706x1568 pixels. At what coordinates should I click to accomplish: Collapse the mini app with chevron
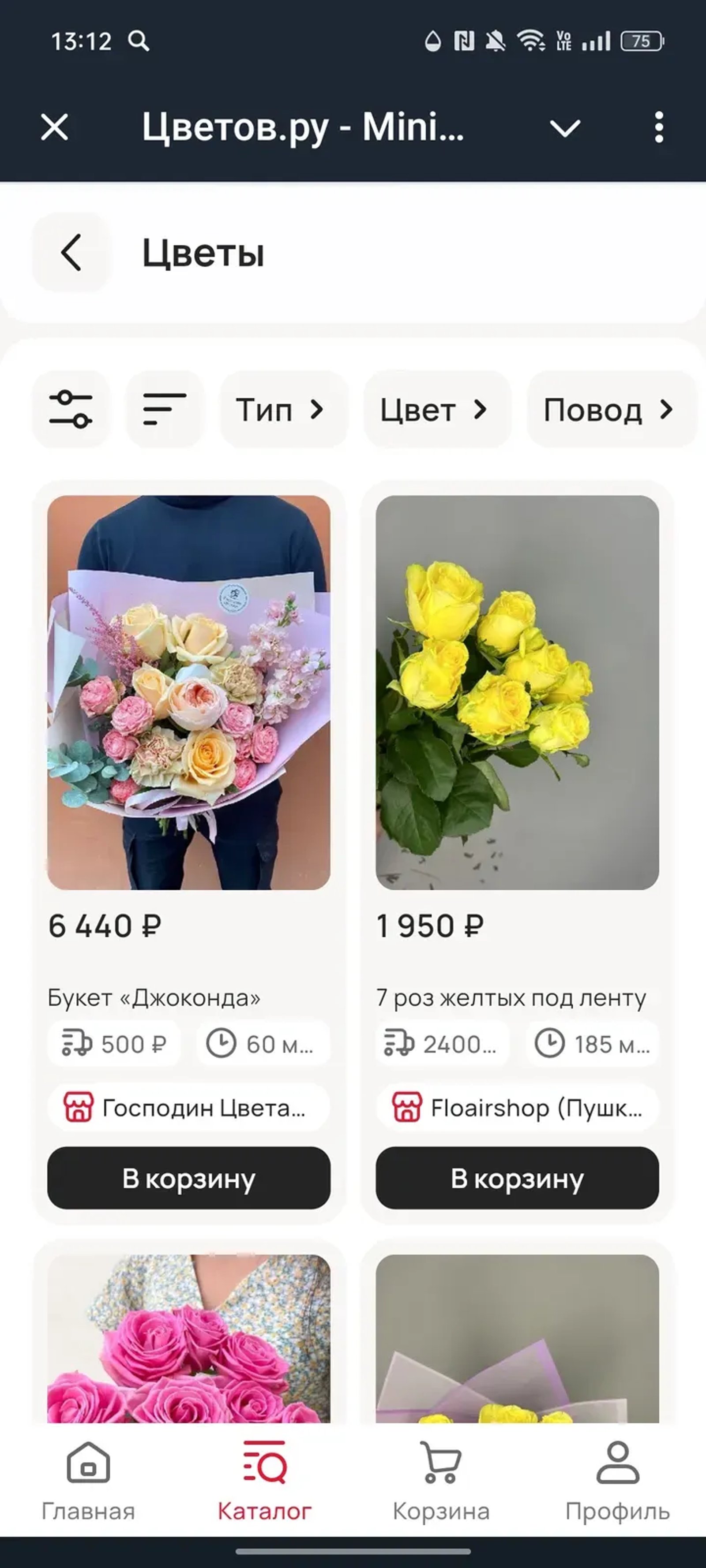tap(564, 128)
